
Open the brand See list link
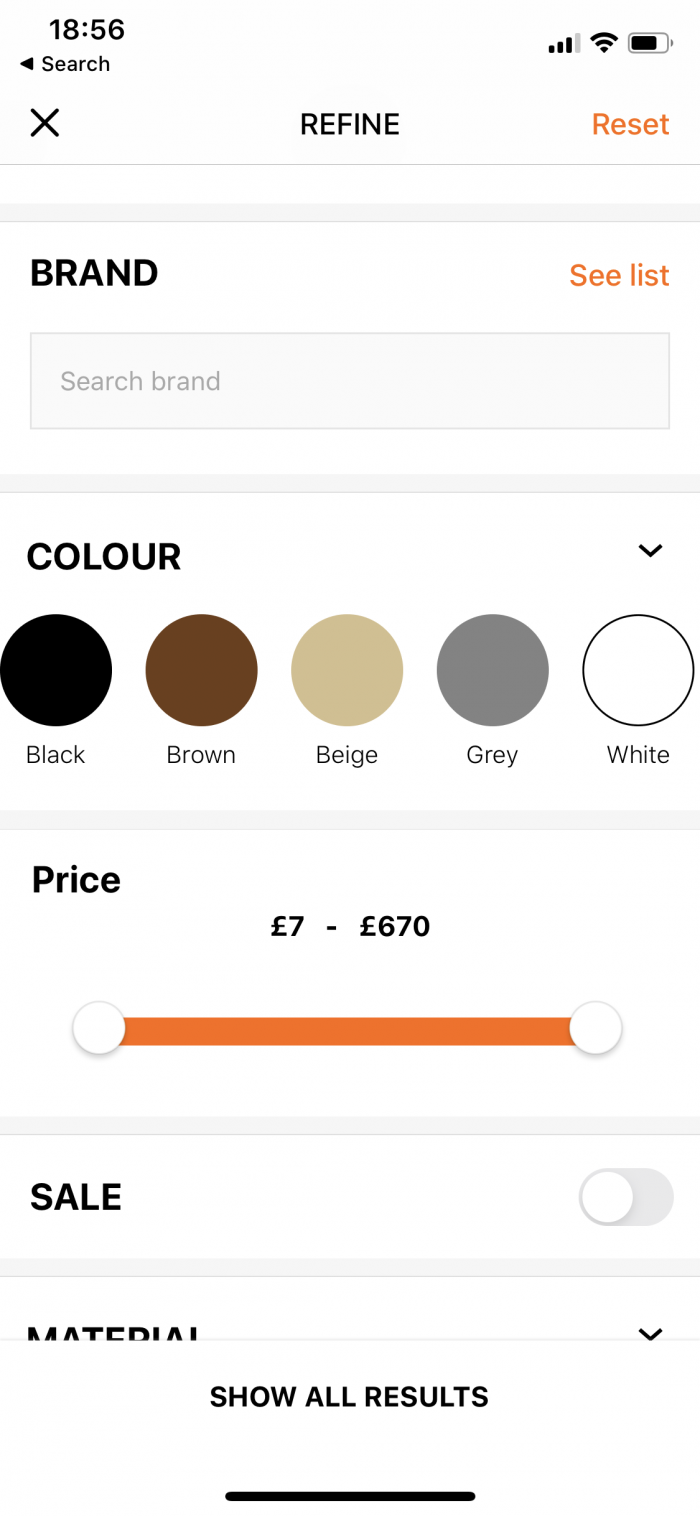pyautogui.click(x=619, y=275)
